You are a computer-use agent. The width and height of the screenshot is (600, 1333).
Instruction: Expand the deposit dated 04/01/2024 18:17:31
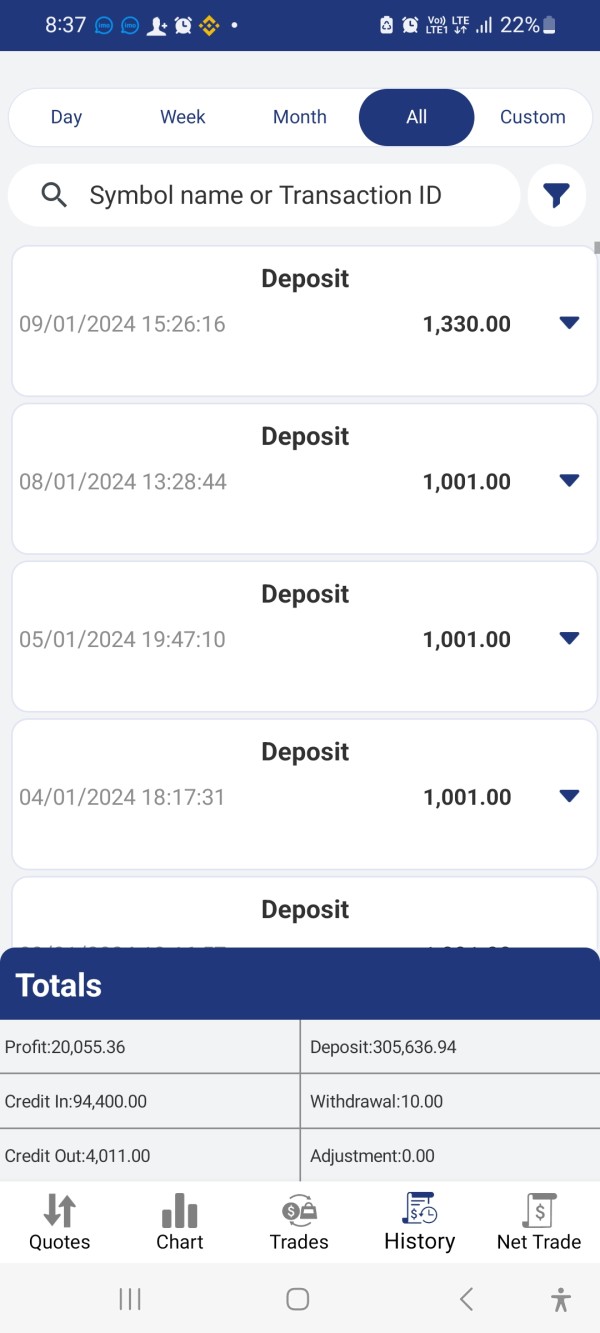click(x=569, y=797)
